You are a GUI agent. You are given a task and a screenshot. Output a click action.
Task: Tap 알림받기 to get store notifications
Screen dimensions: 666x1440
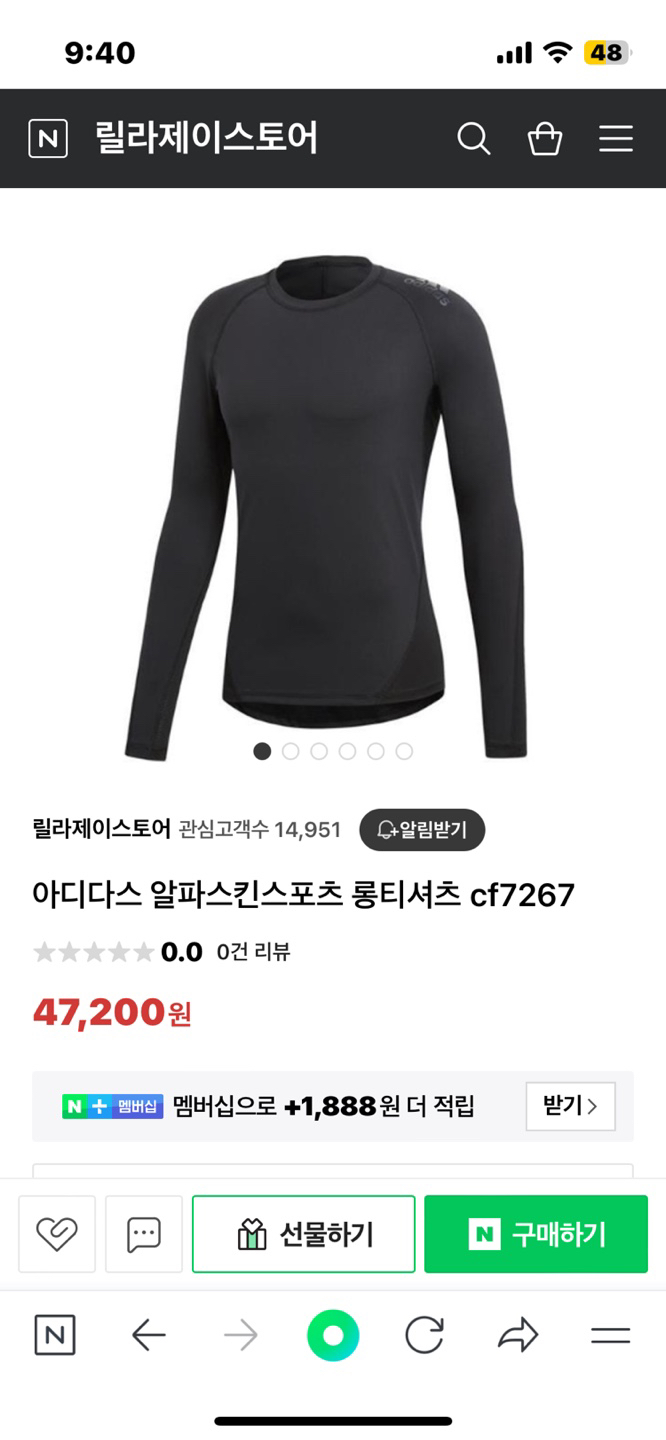422,830
